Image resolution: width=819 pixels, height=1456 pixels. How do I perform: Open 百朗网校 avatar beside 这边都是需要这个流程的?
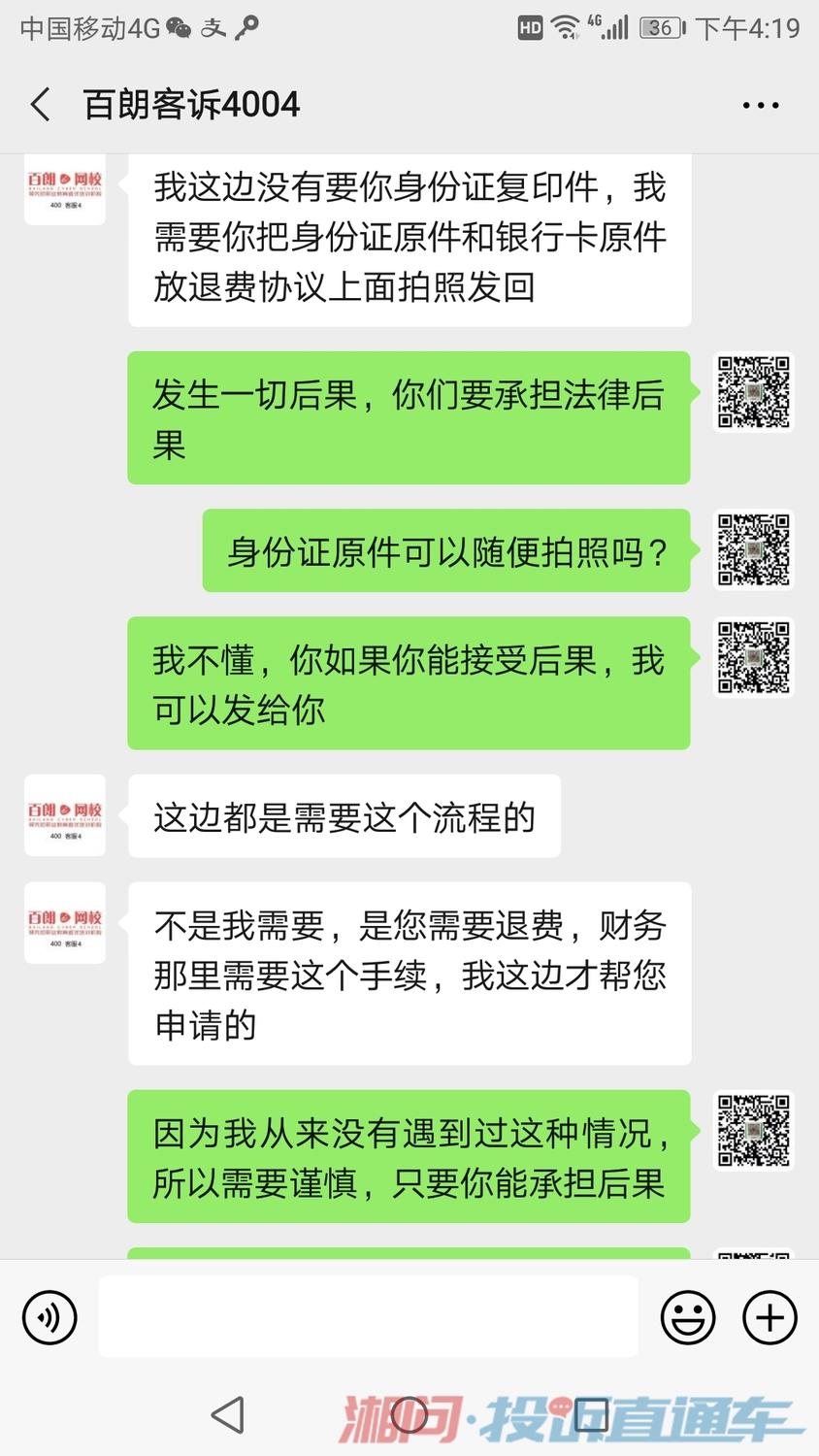pos(65,815)
